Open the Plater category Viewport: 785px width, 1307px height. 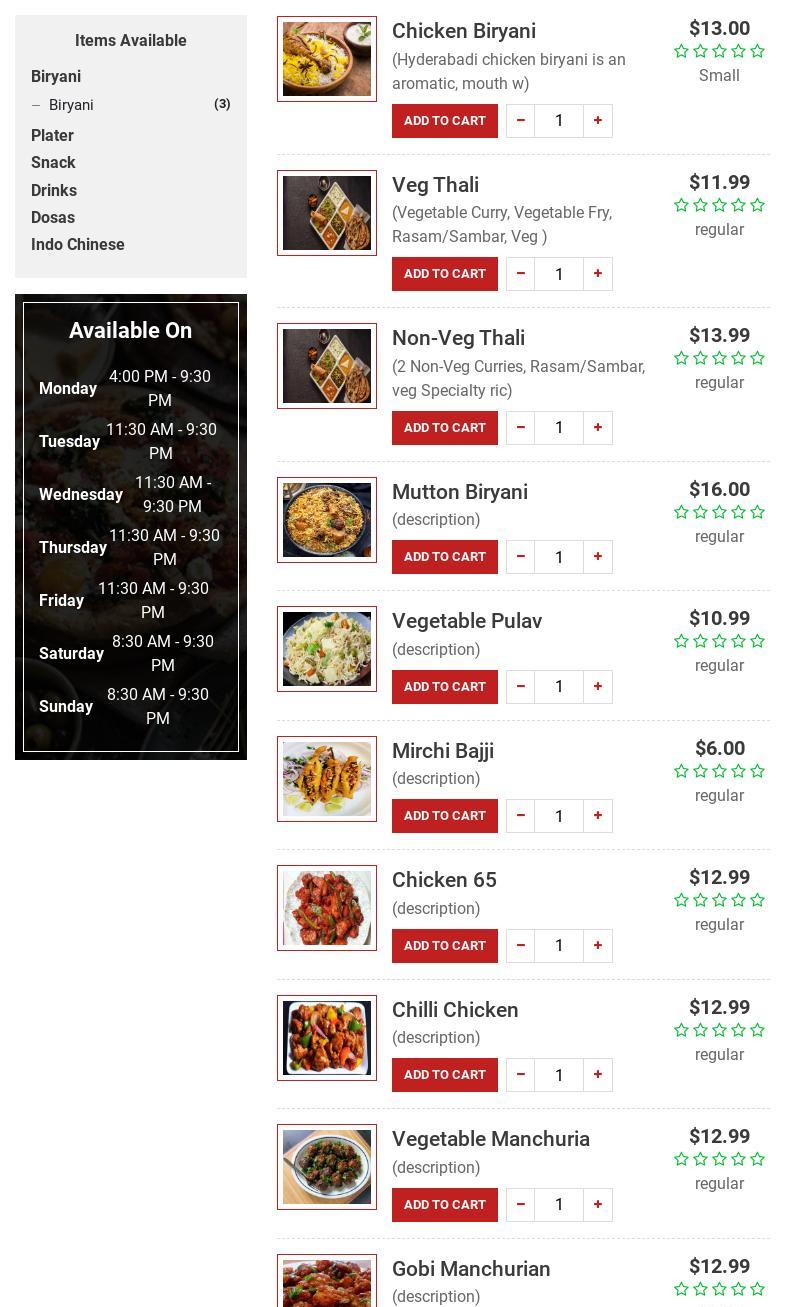coord(52,135)
